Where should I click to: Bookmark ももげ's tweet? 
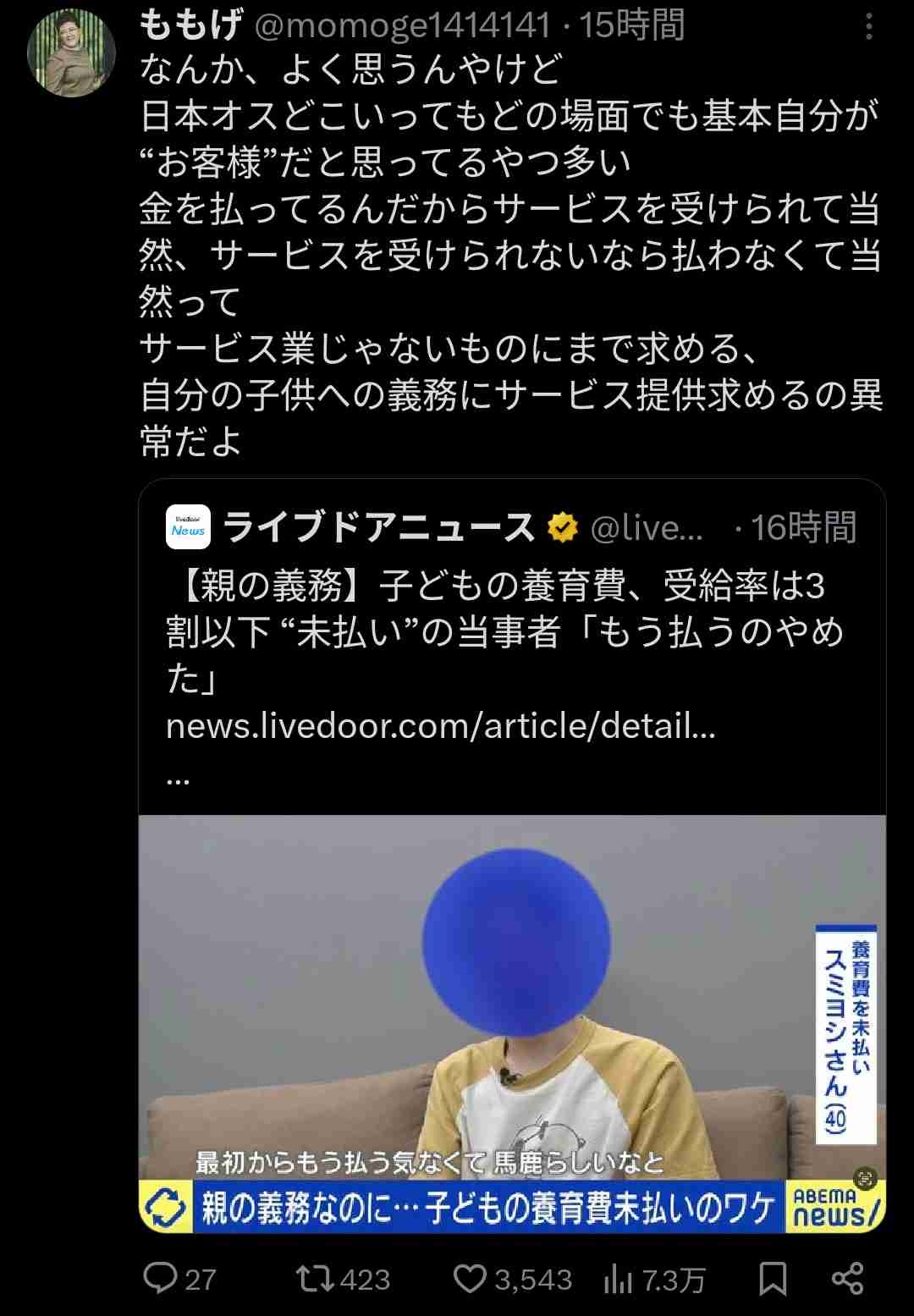tap(773, 1278)
